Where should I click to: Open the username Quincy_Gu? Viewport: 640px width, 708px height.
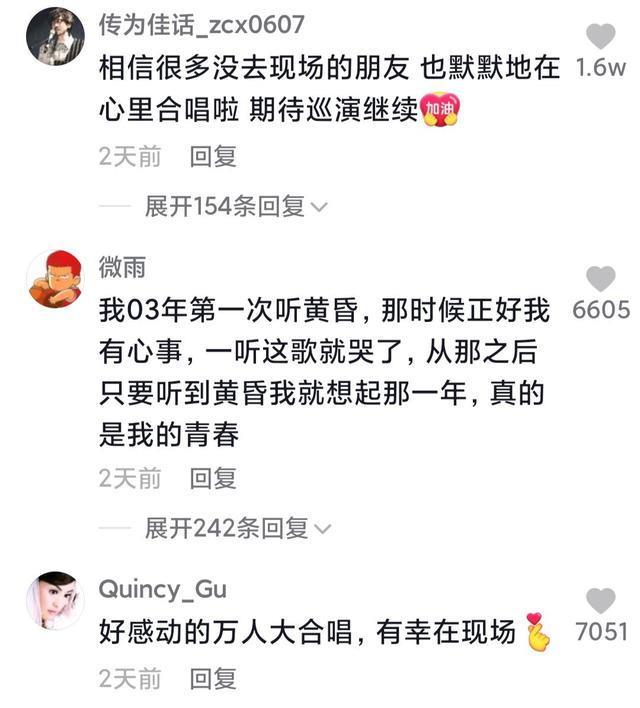(162, 589)
